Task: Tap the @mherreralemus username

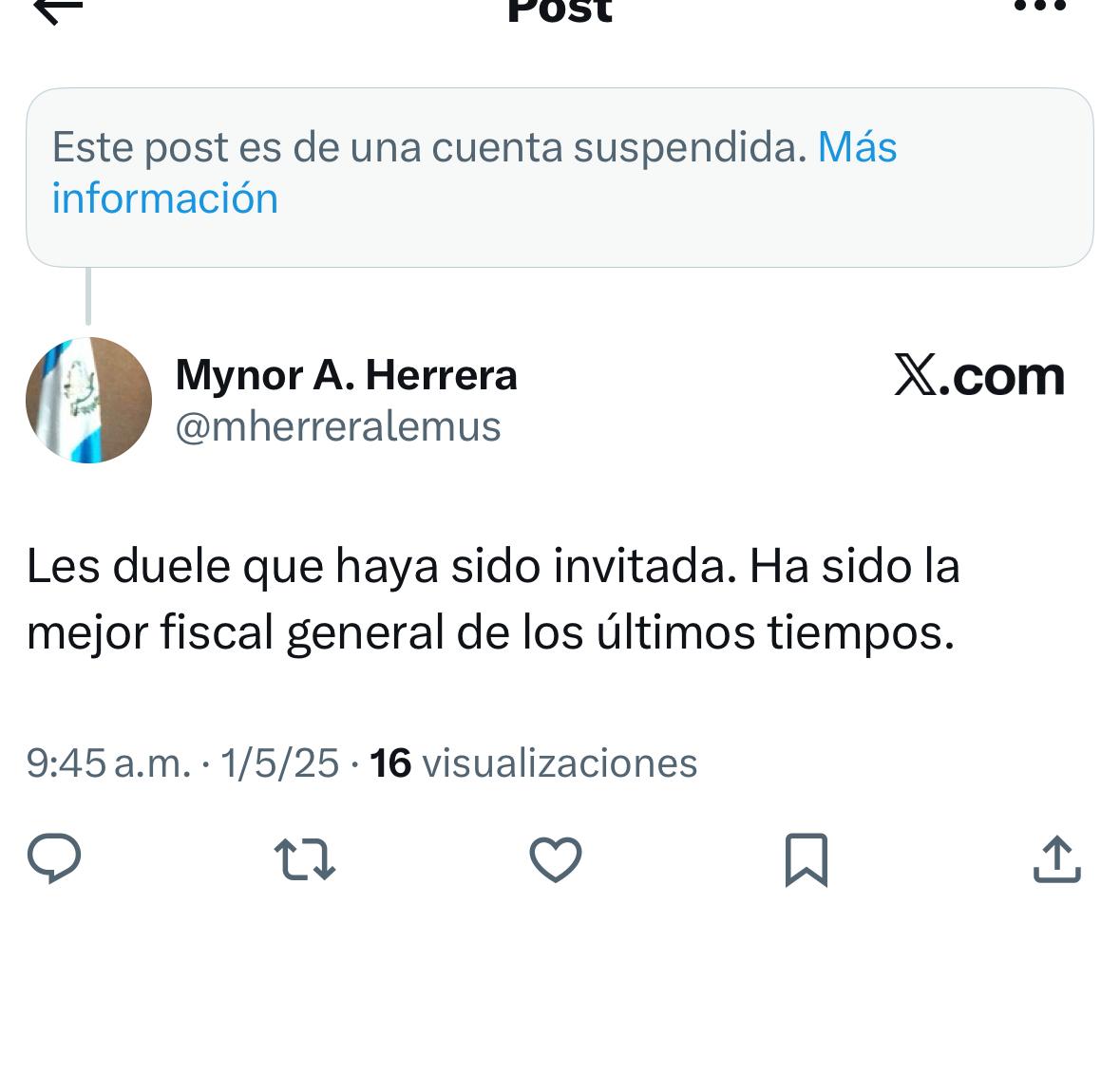Action: (x=338, y=427)
